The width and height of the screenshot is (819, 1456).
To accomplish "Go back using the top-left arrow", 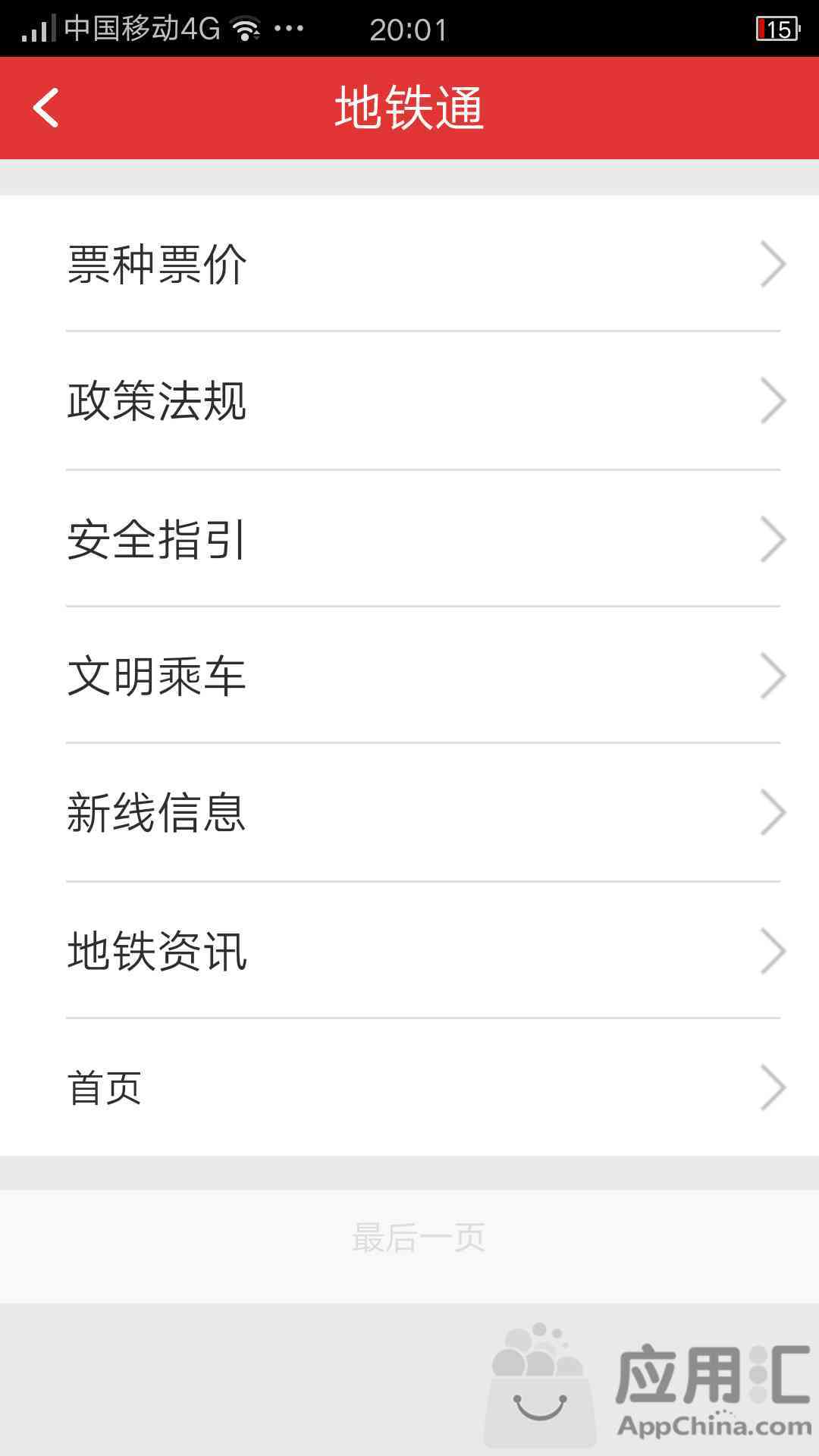I will pyautogui.click(x=45, y=108).
